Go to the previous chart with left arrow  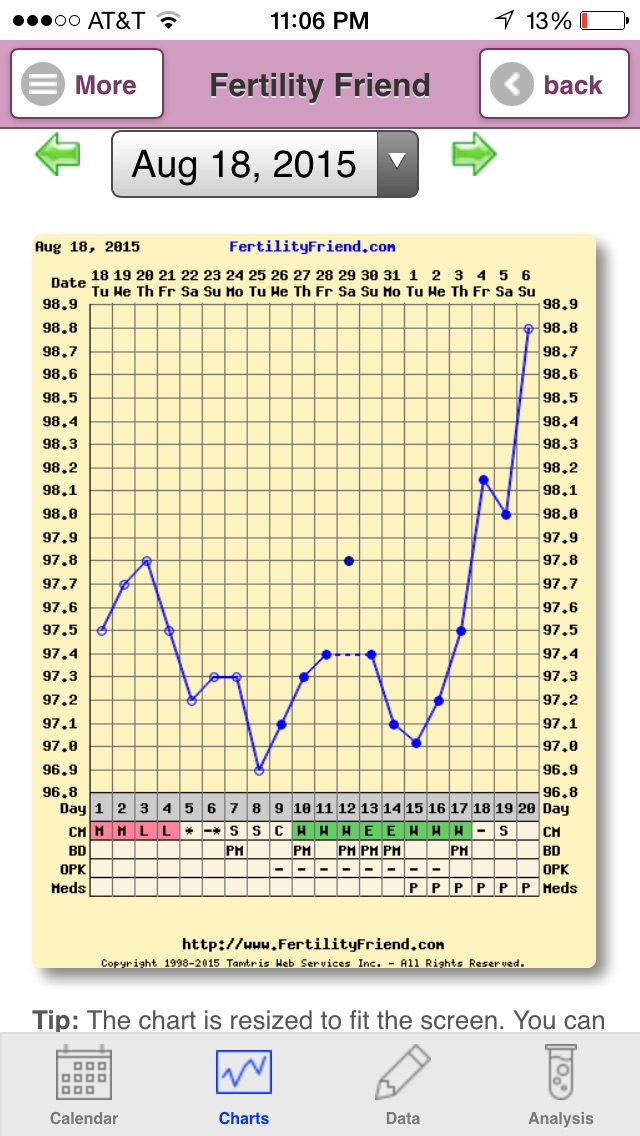pos(57,155)
